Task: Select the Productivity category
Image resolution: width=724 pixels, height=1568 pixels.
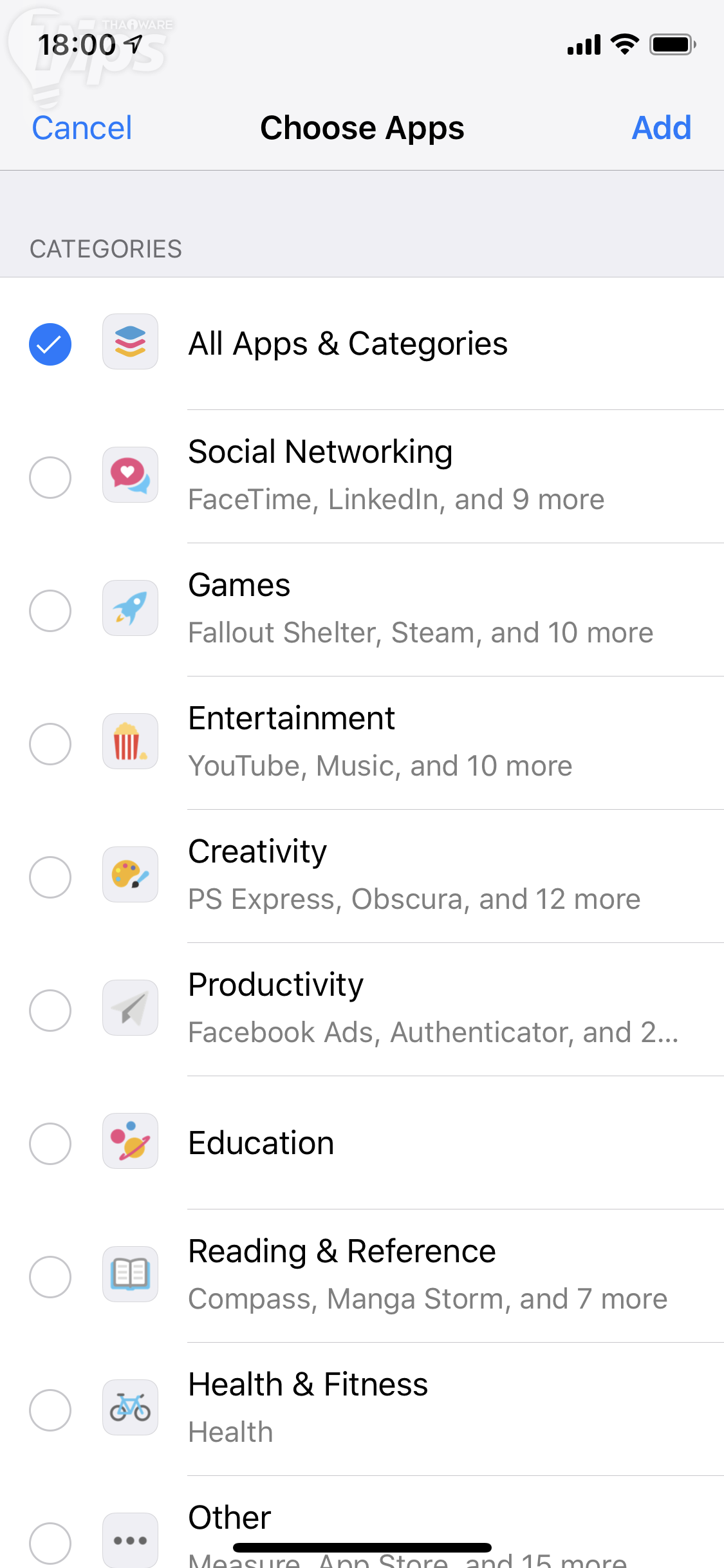Action: [50, 1011]
